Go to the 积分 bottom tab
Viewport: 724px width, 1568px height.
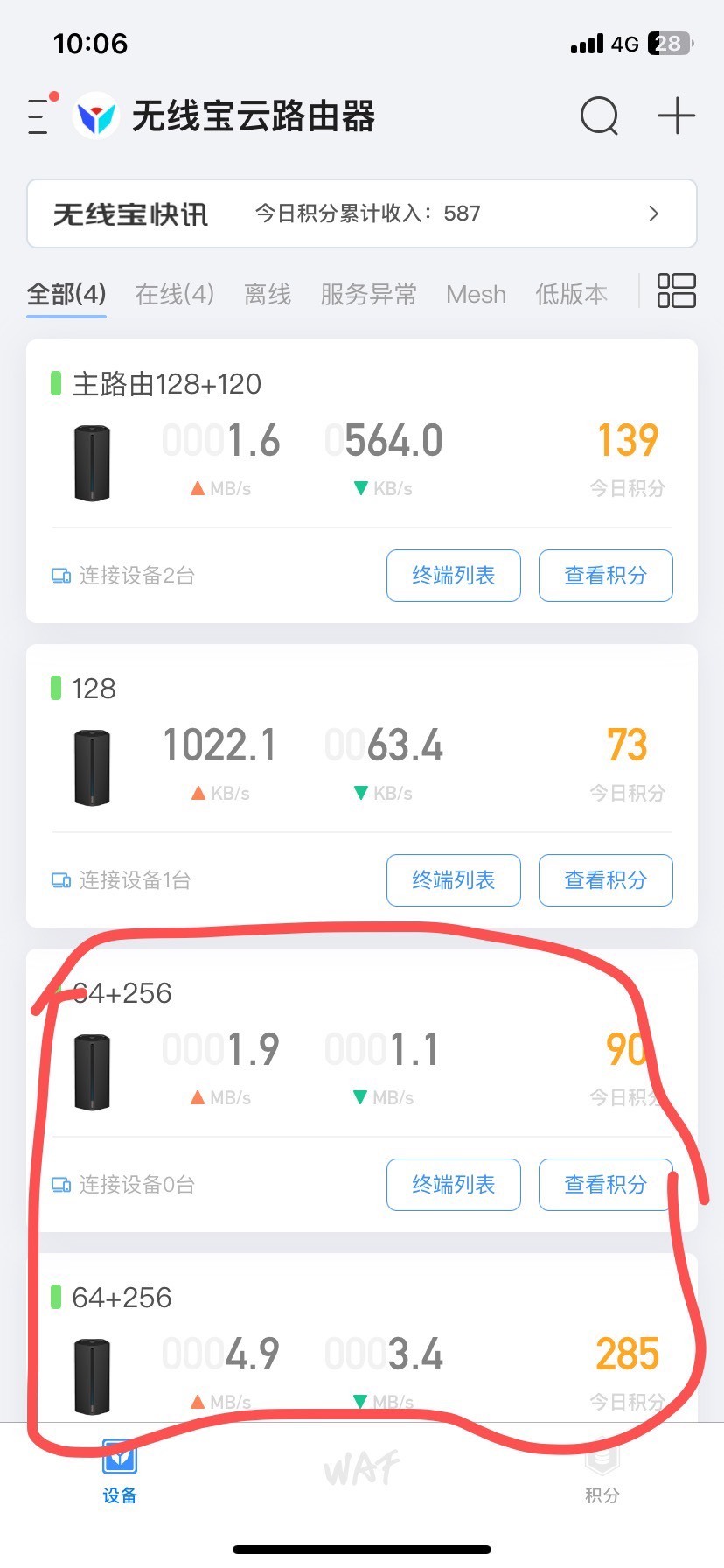602,1473
